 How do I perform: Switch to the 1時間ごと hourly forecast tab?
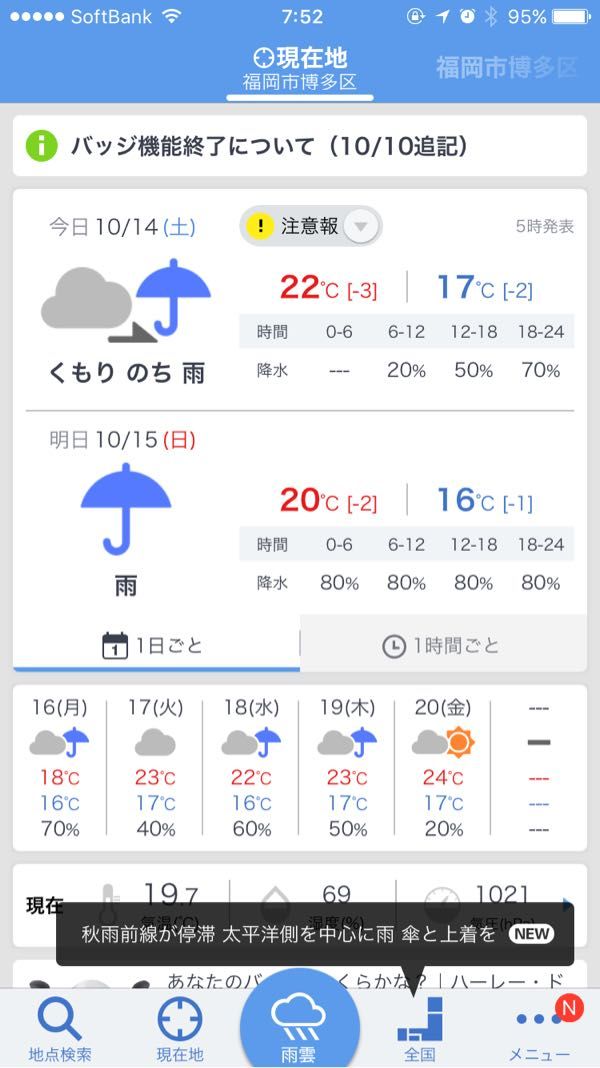442,646
